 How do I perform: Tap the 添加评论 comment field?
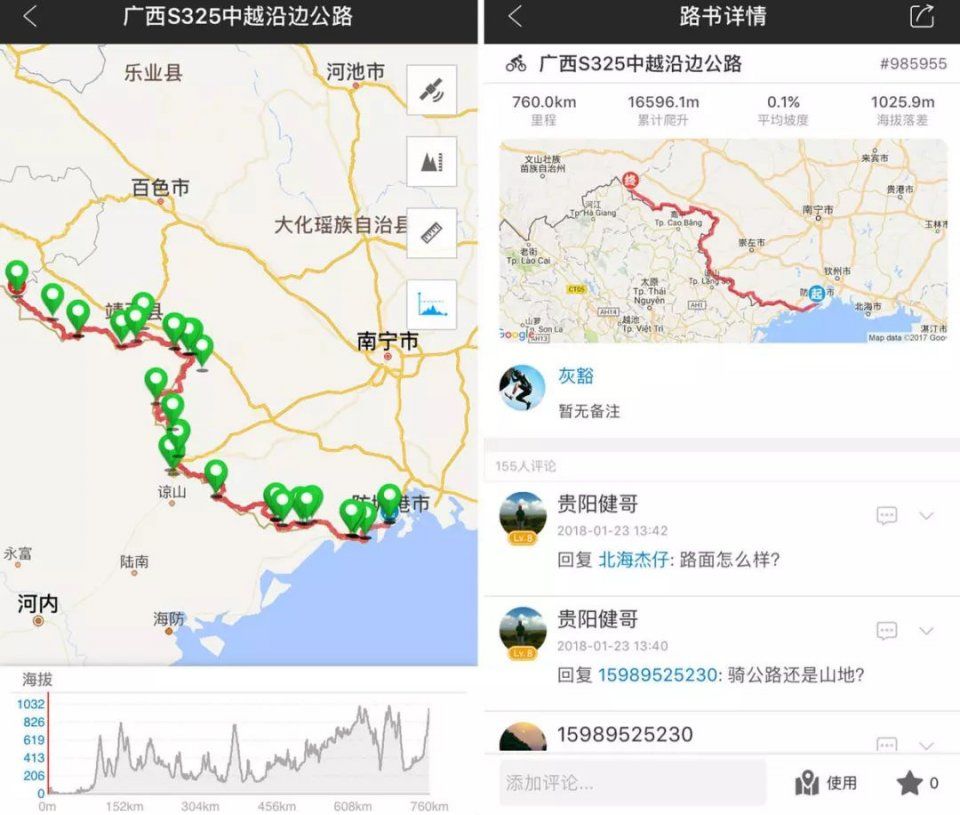coord(632,783)
